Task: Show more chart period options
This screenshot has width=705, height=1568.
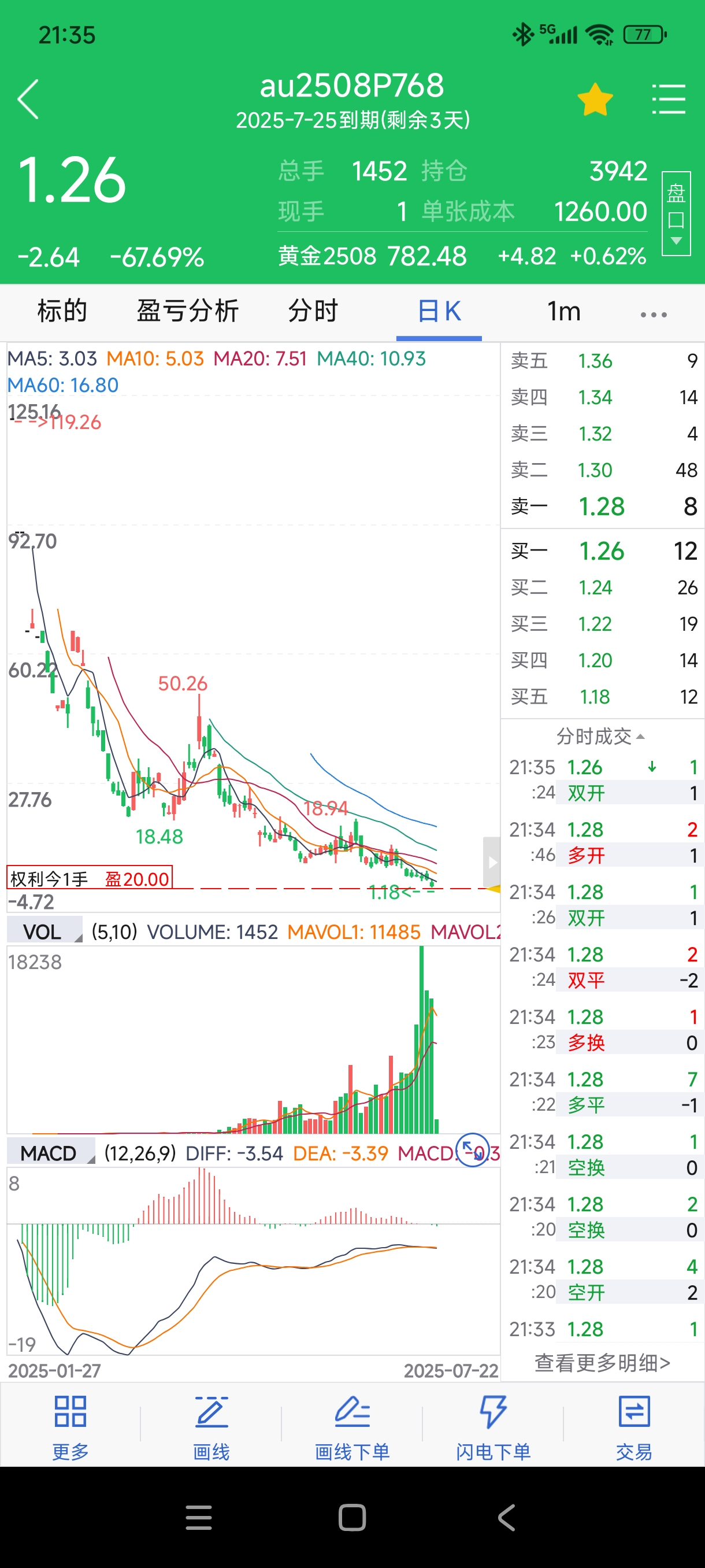Action: point(654,314)
